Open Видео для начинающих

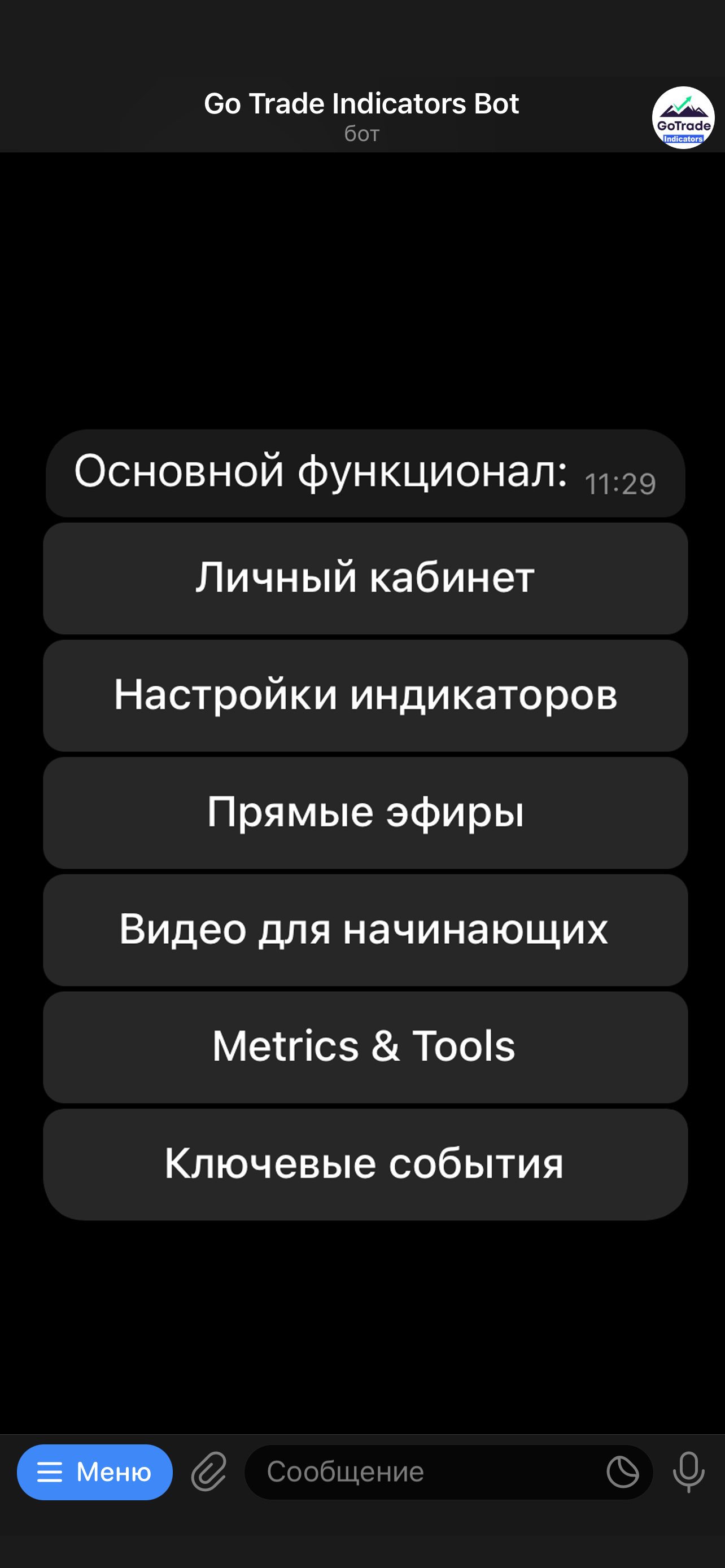[365, 930]
